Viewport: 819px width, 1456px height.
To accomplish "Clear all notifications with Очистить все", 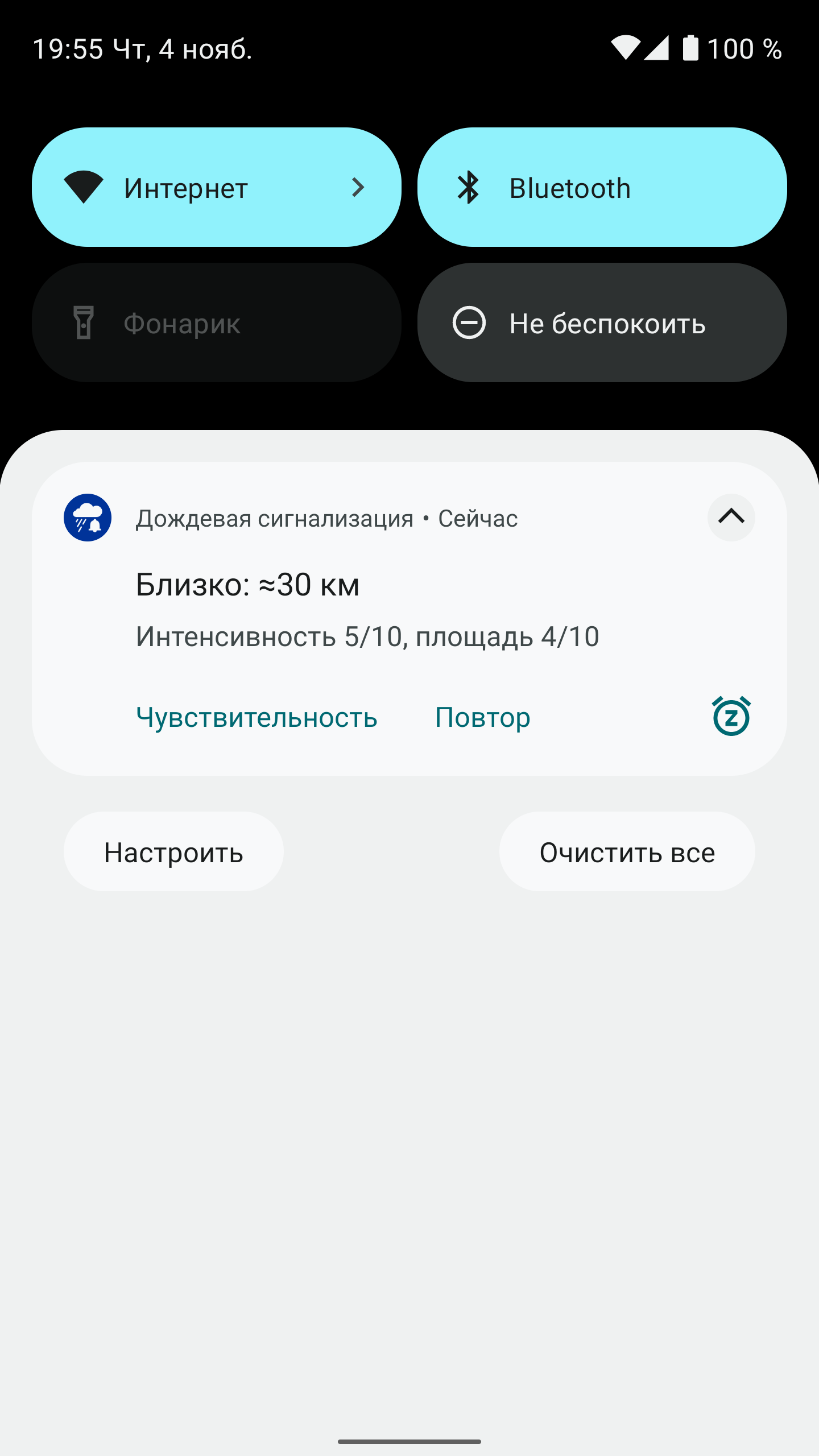I will pos(627,851).
